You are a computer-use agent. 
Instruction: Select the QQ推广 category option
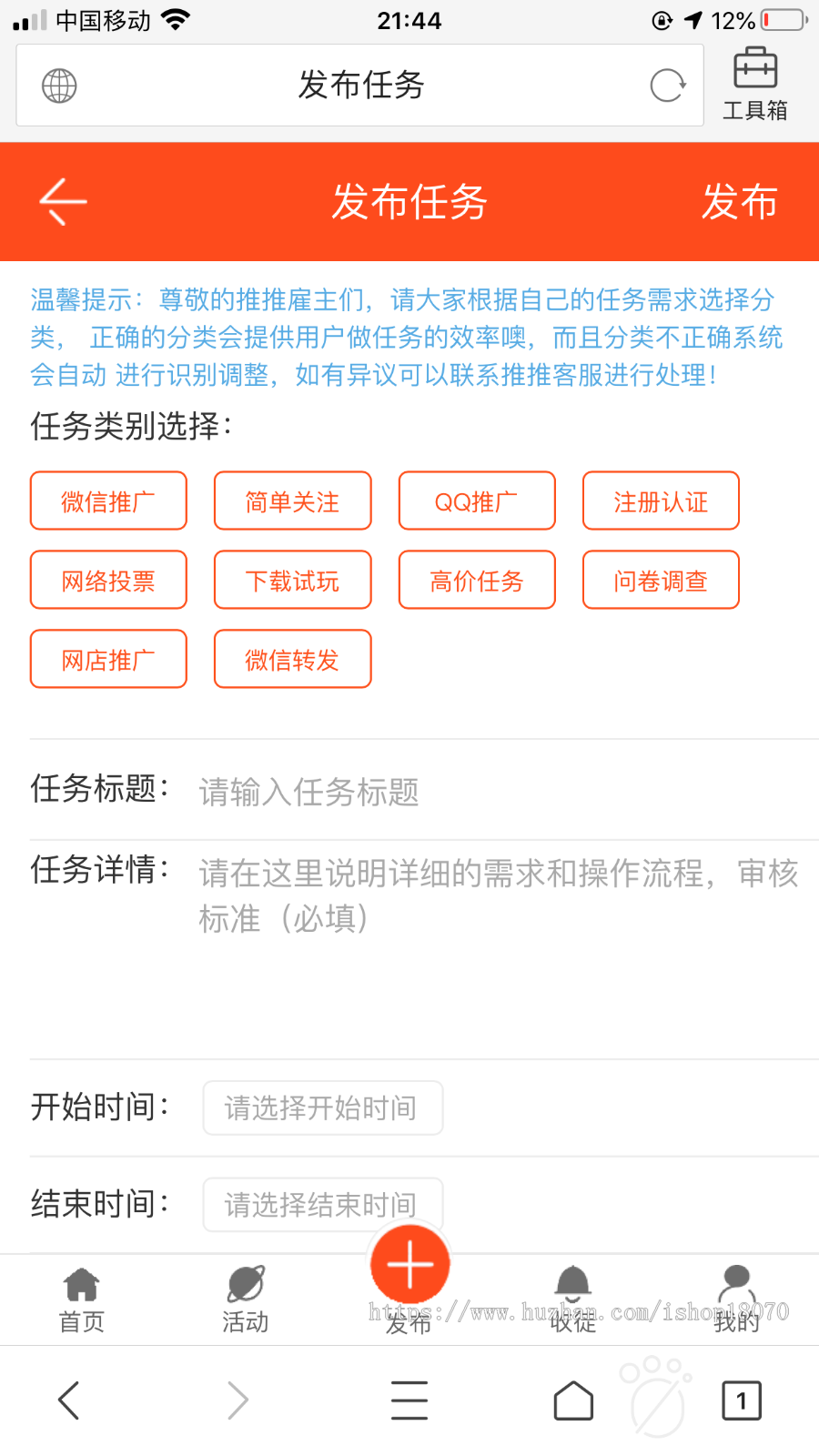pos(476,500)
